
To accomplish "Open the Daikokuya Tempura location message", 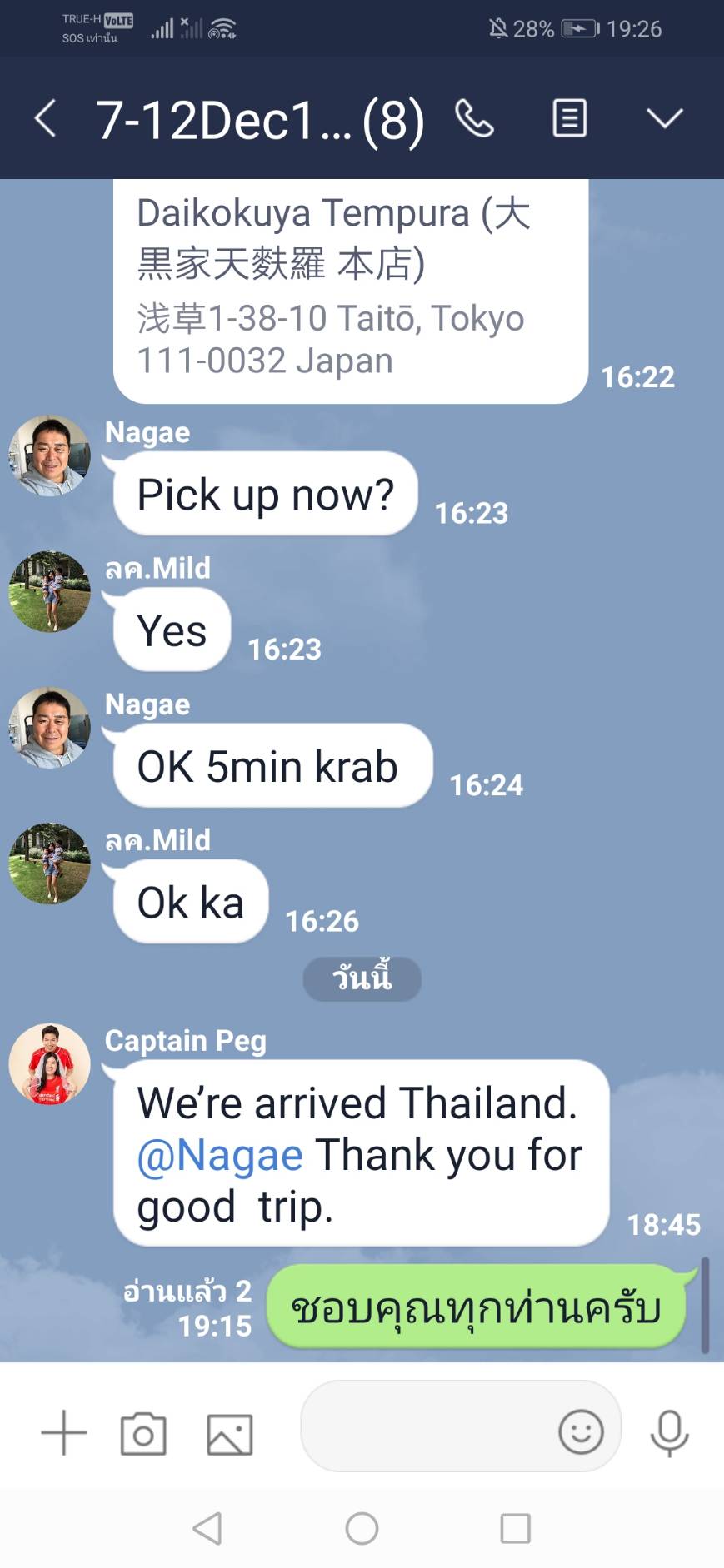I will [x=350, y=287].
